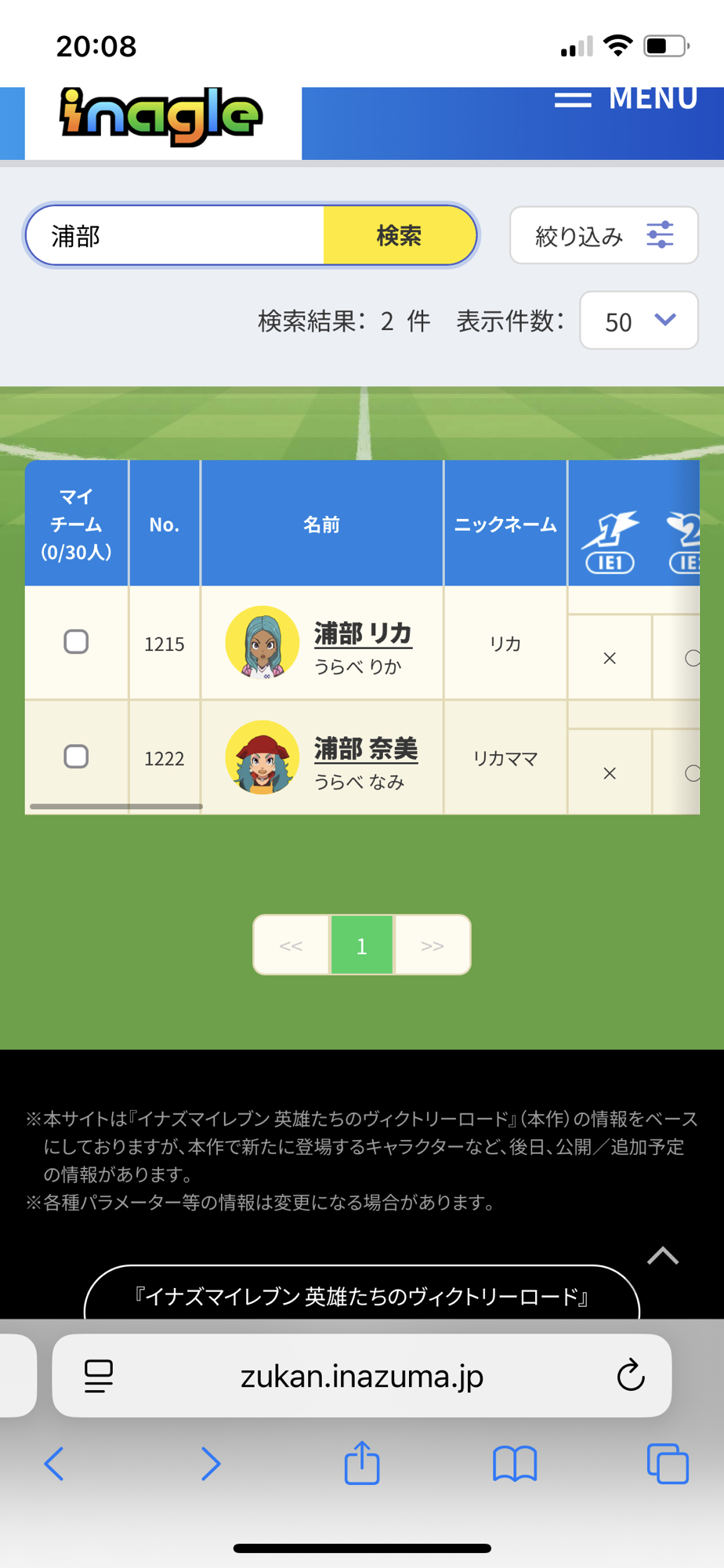Expand the 表示件数 dropdown showing 50

(x=639, y=321)
